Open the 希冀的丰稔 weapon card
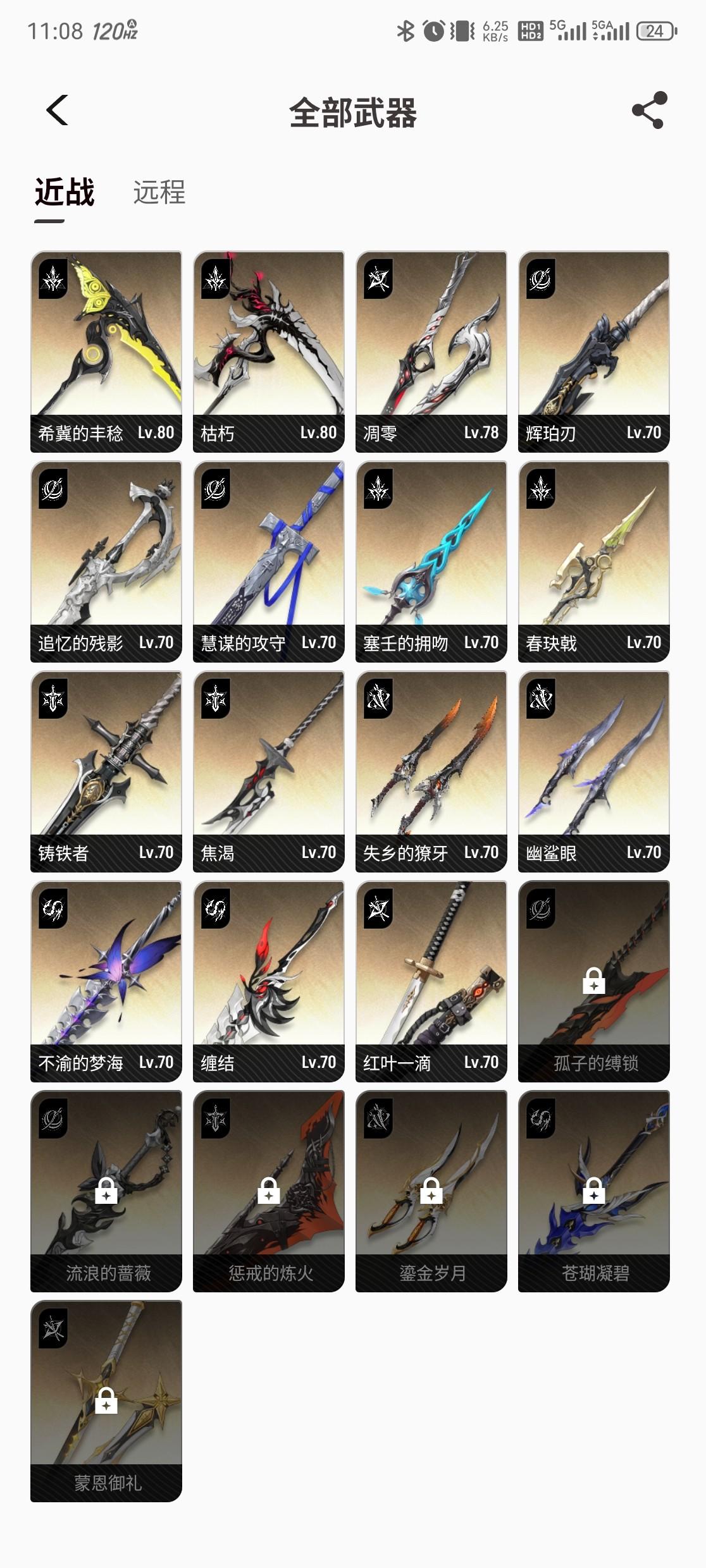The image size is (706, 1568). pos(106,352)
